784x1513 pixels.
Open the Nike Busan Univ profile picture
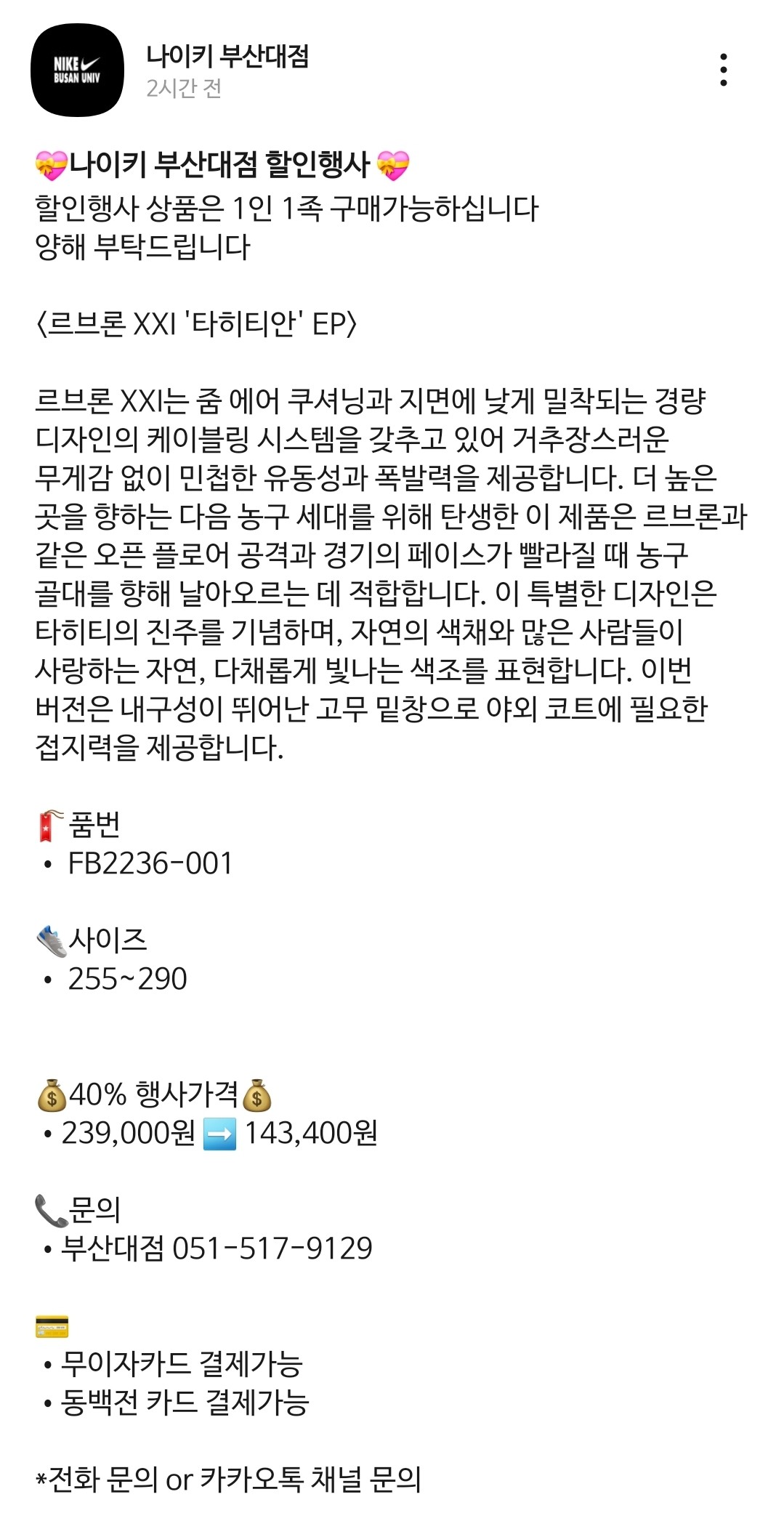tap(77, 70)
